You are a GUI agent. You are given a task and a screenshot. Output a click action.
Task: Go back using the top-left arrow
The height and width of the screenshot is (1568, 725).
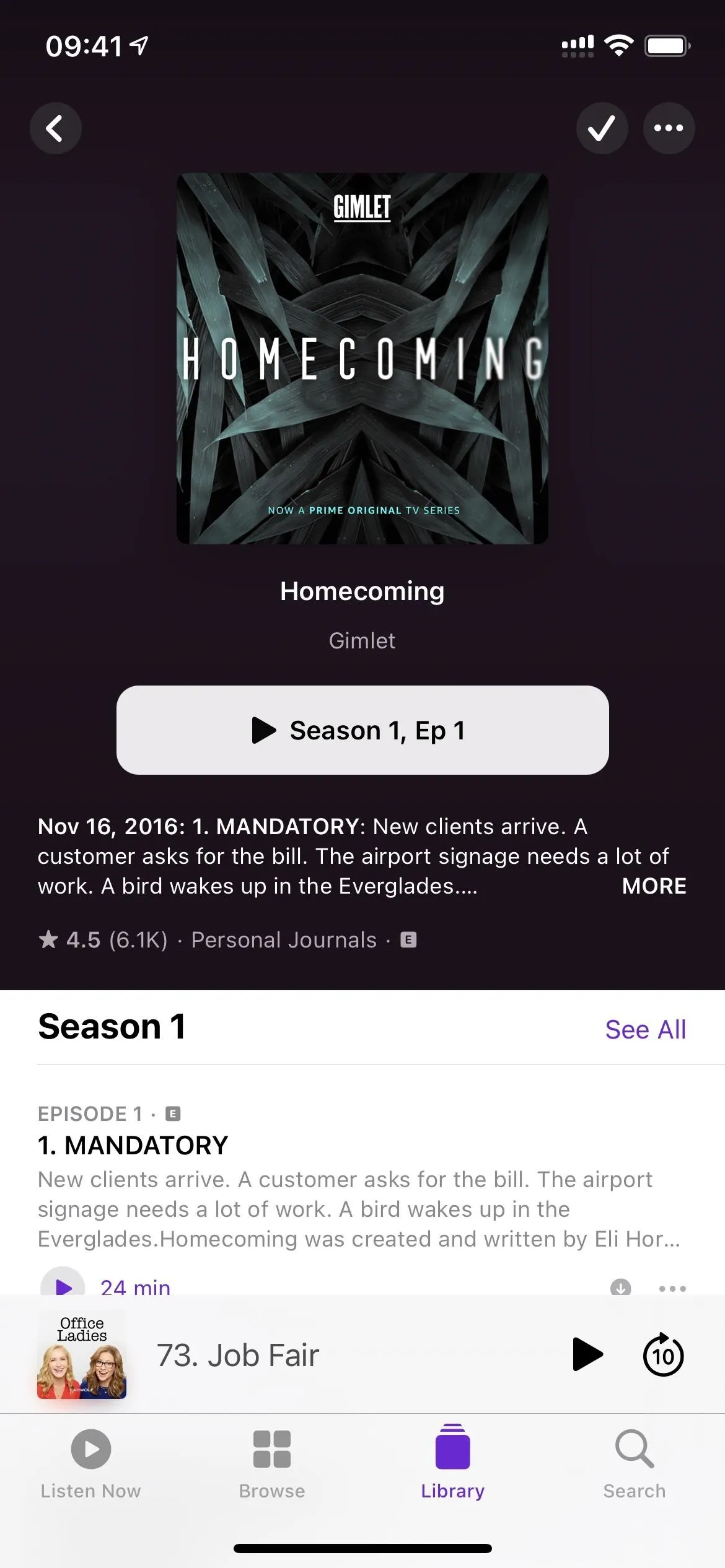(56, 128)
